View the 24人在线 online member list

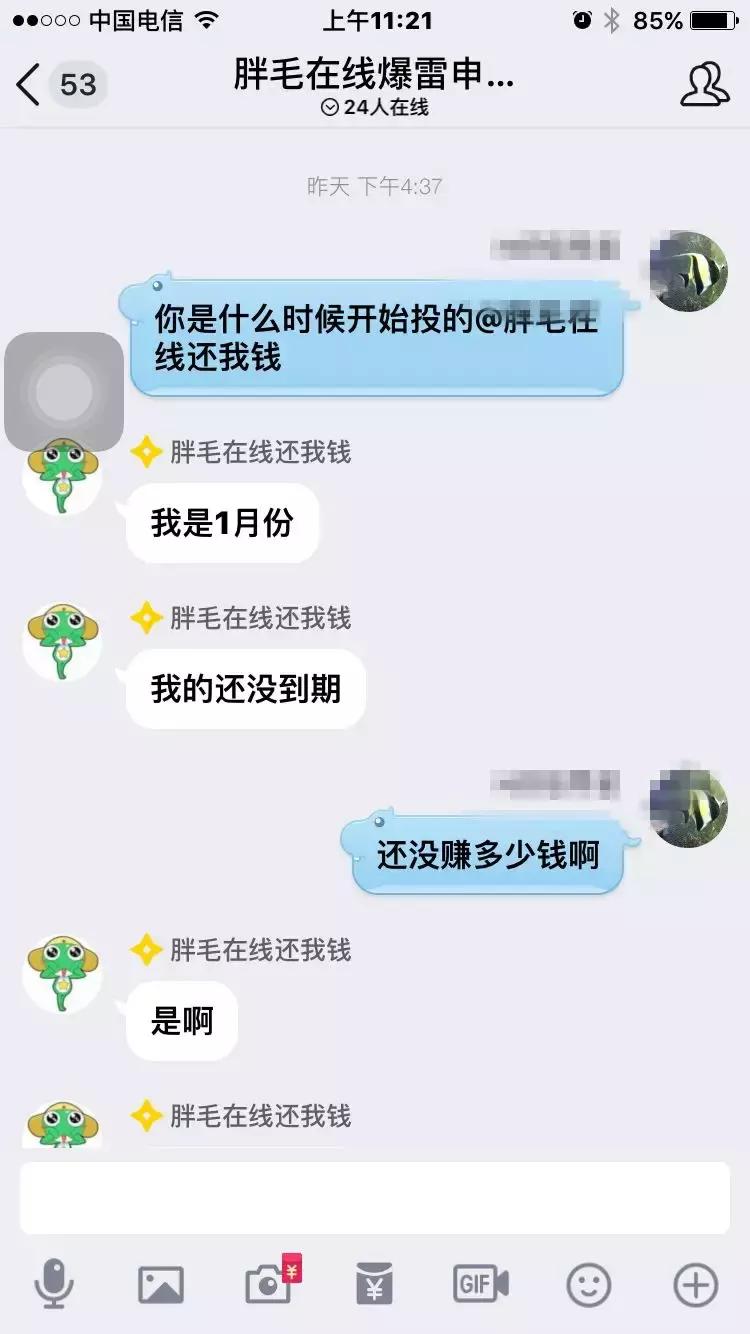coord(375,108)
